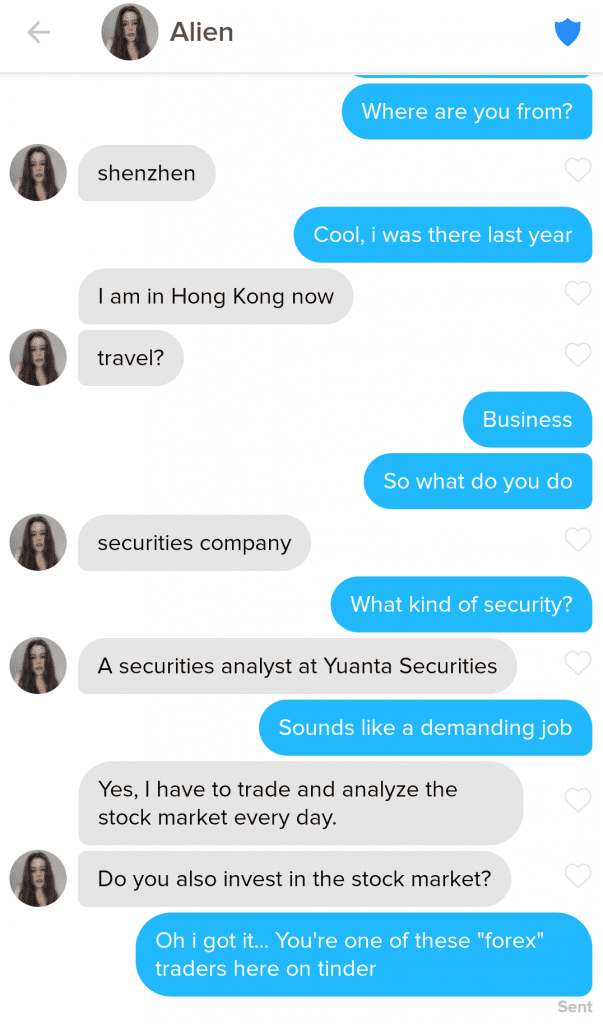Open the avatar next to the Yuanta message

[x=38, y=665]
